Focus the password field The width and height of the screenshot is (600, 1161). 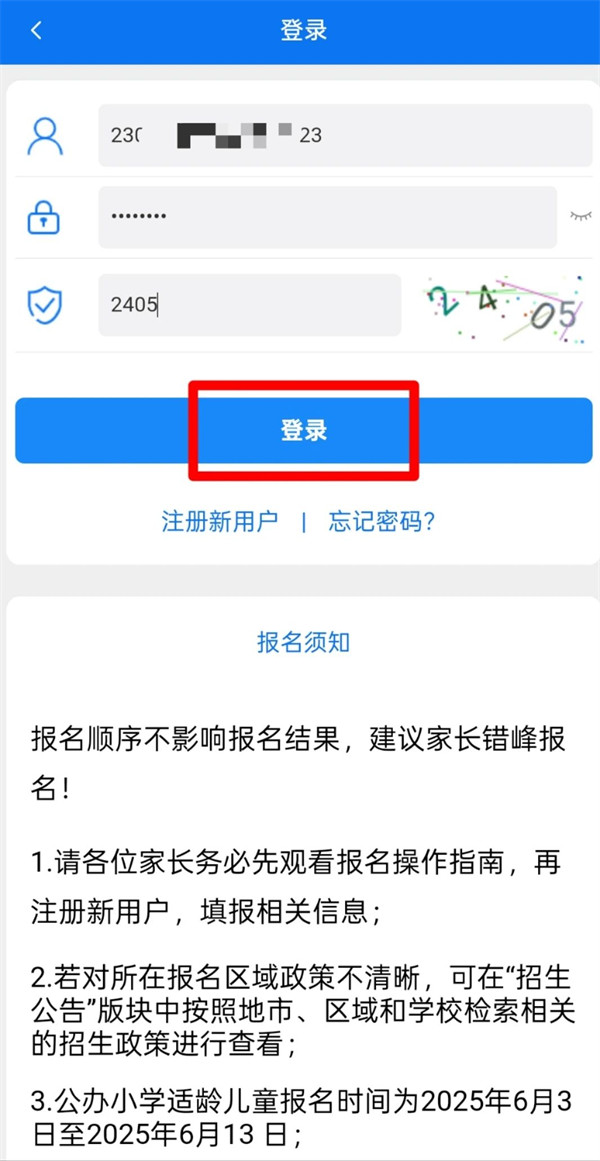click(x=327, y=217)
